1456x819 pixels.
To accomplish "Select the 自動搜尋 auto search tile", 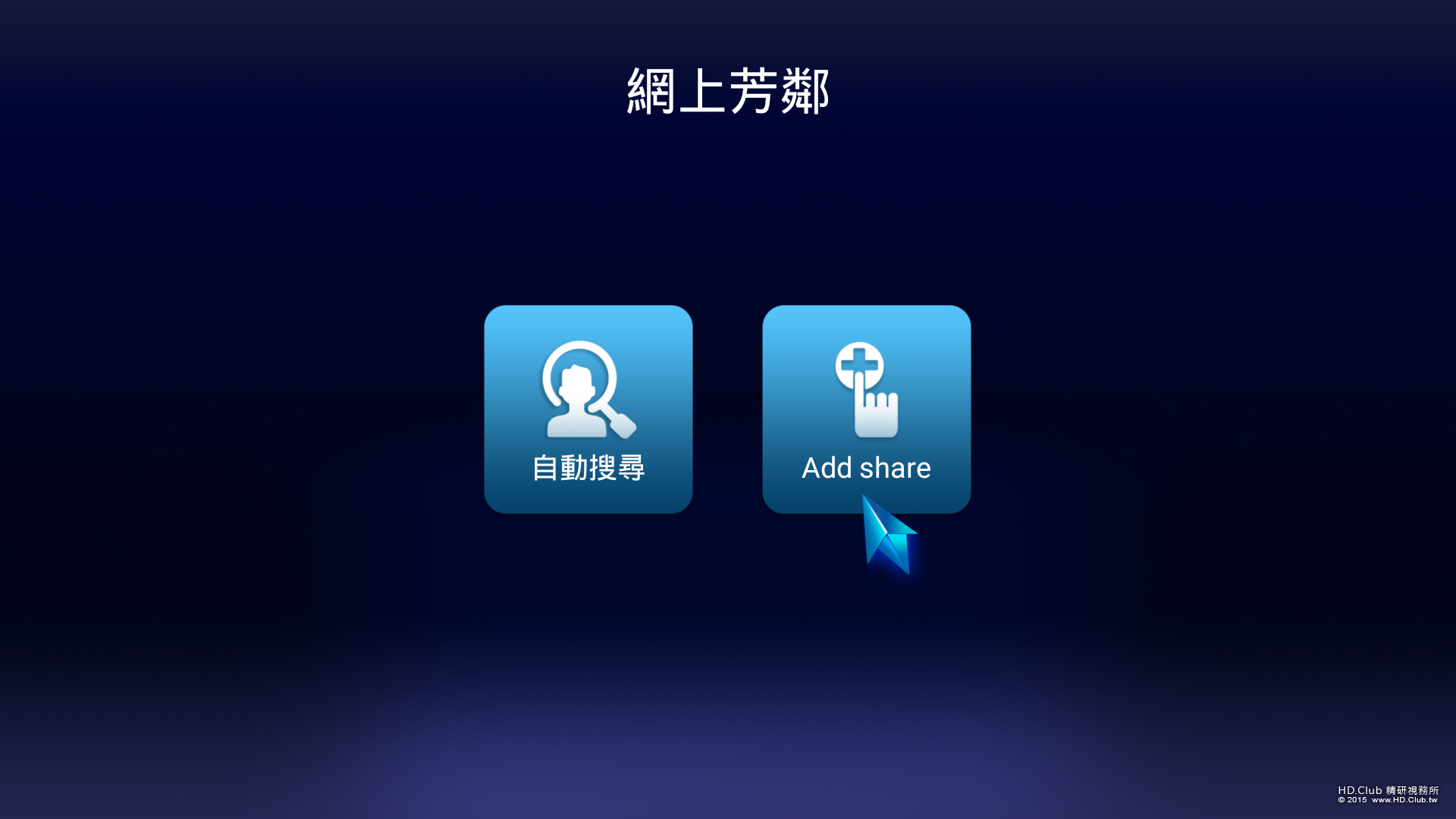I will (588, 409).
